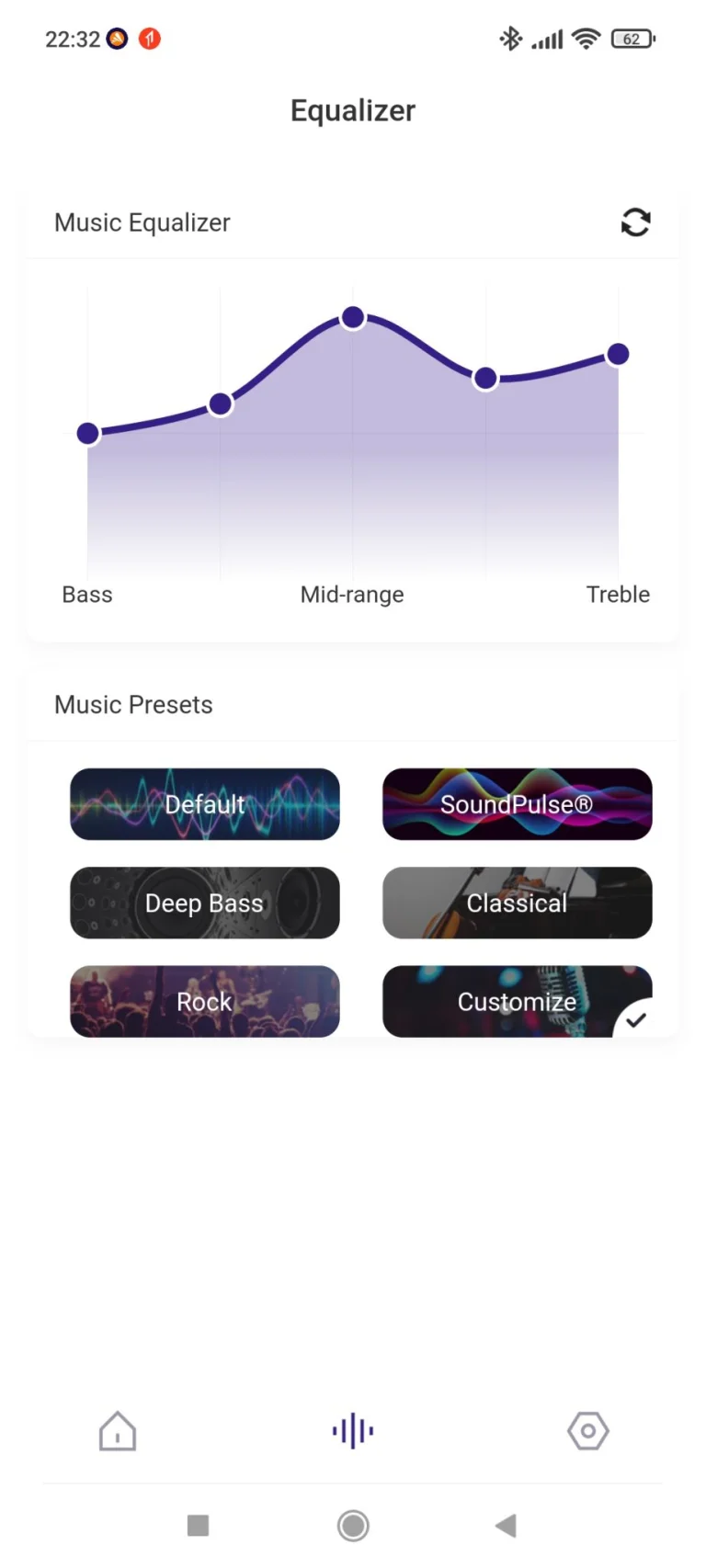Pick the Rock music preset
Viewport: 706px width, 1568px height.
tap(205, 1001)
